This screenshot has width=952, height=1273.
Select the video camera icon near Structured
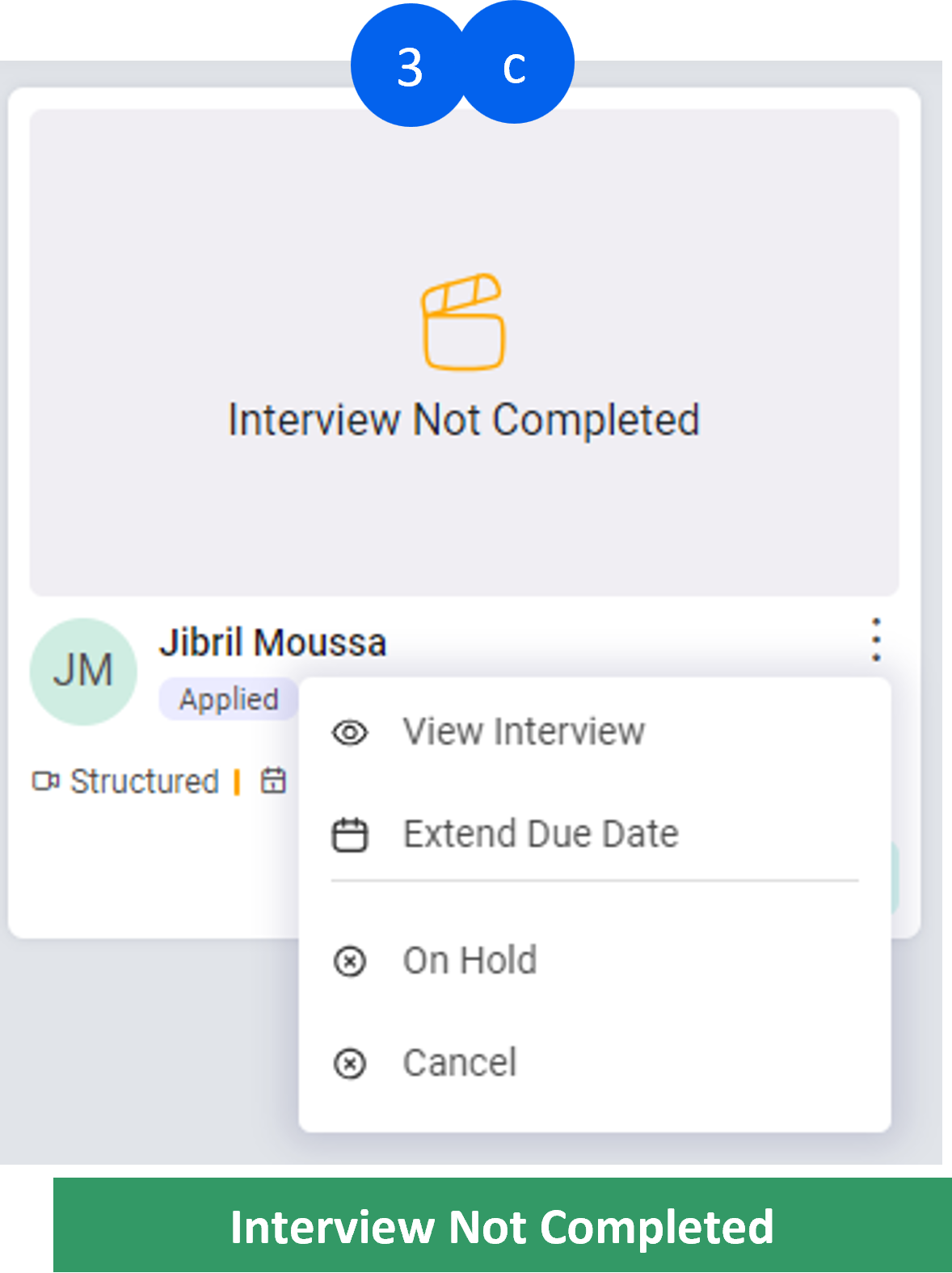(x=47, y=780)
